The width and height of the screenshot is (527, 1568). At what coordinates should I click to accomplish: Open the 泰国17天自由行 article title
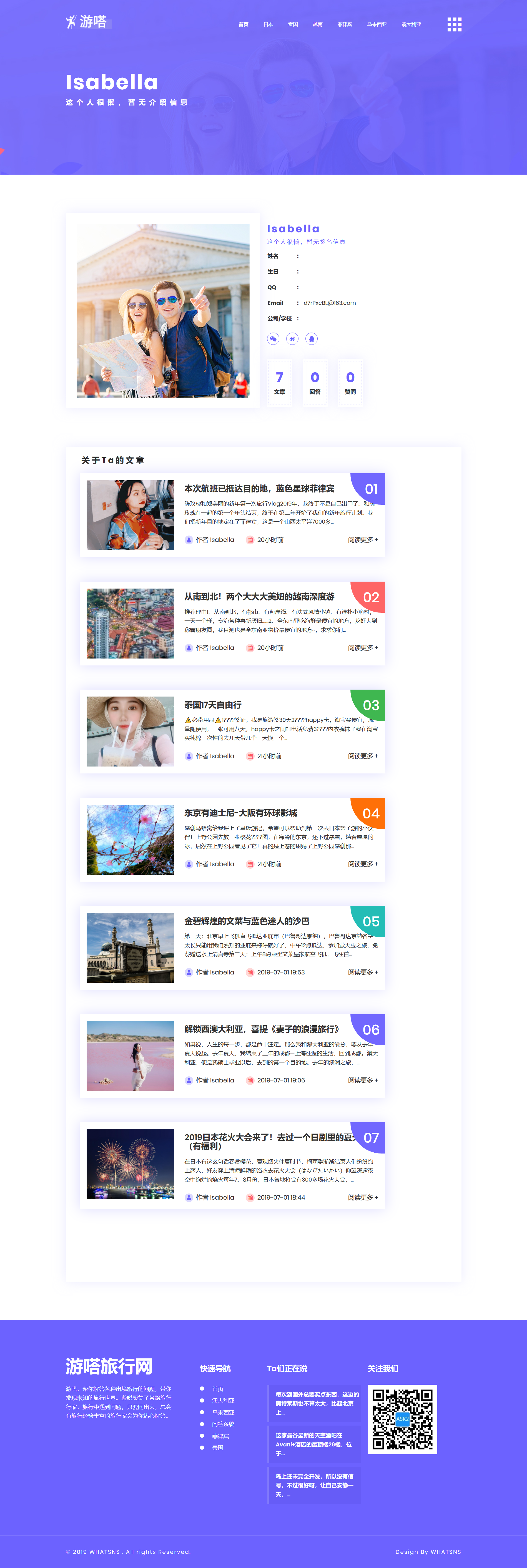213,704
